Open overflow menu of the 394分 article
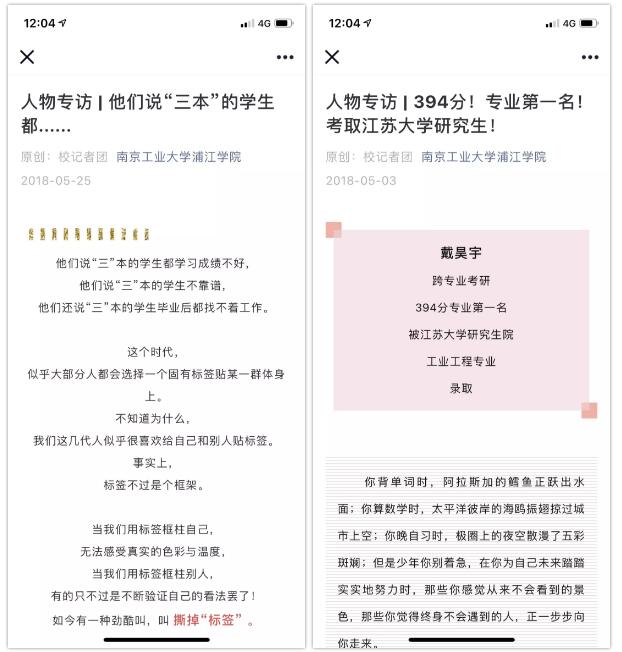This screenshot has width=622, height=652. [590, 58]
